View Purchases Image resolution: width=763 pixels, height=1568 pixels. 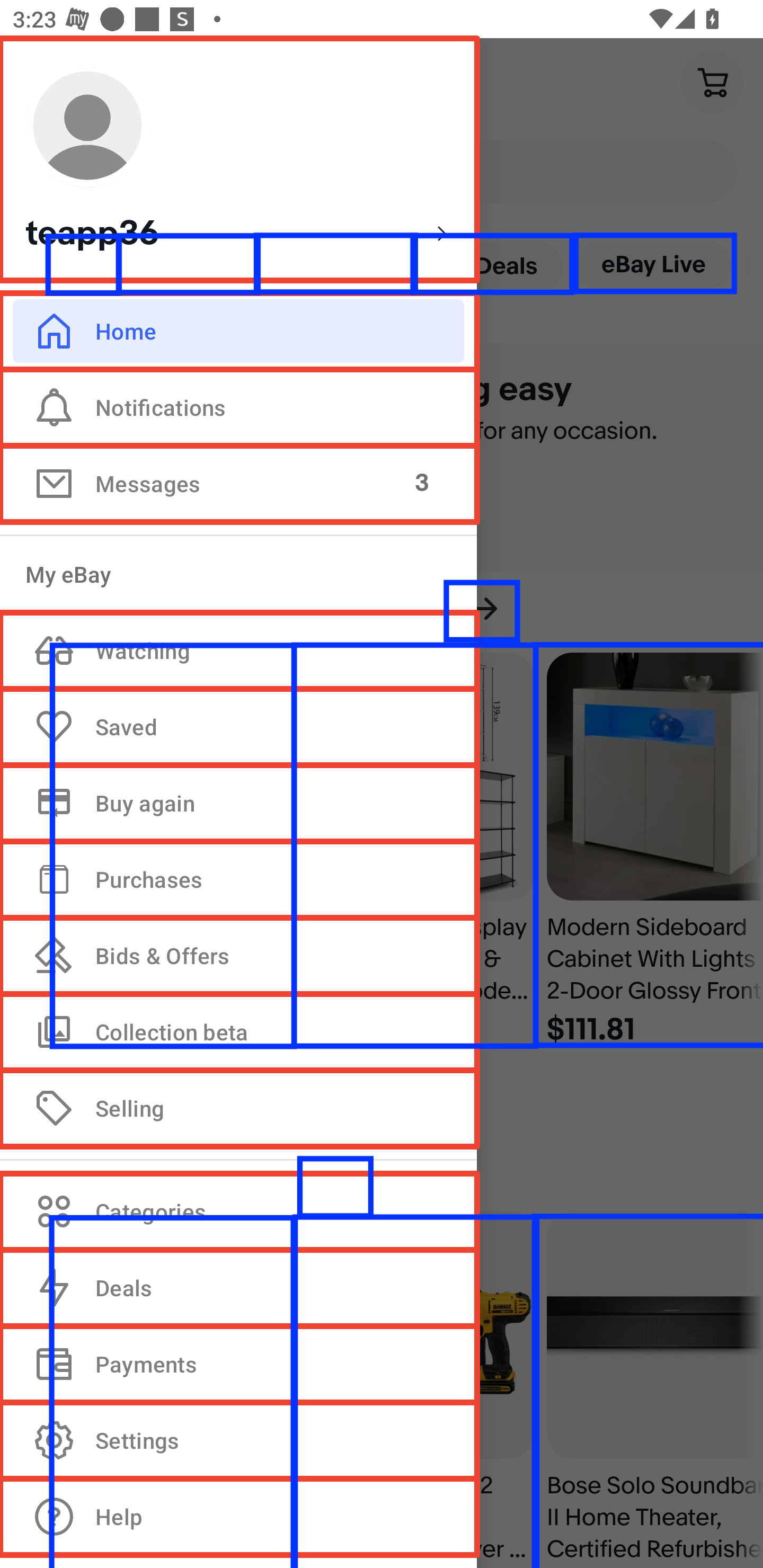(237, 879)
